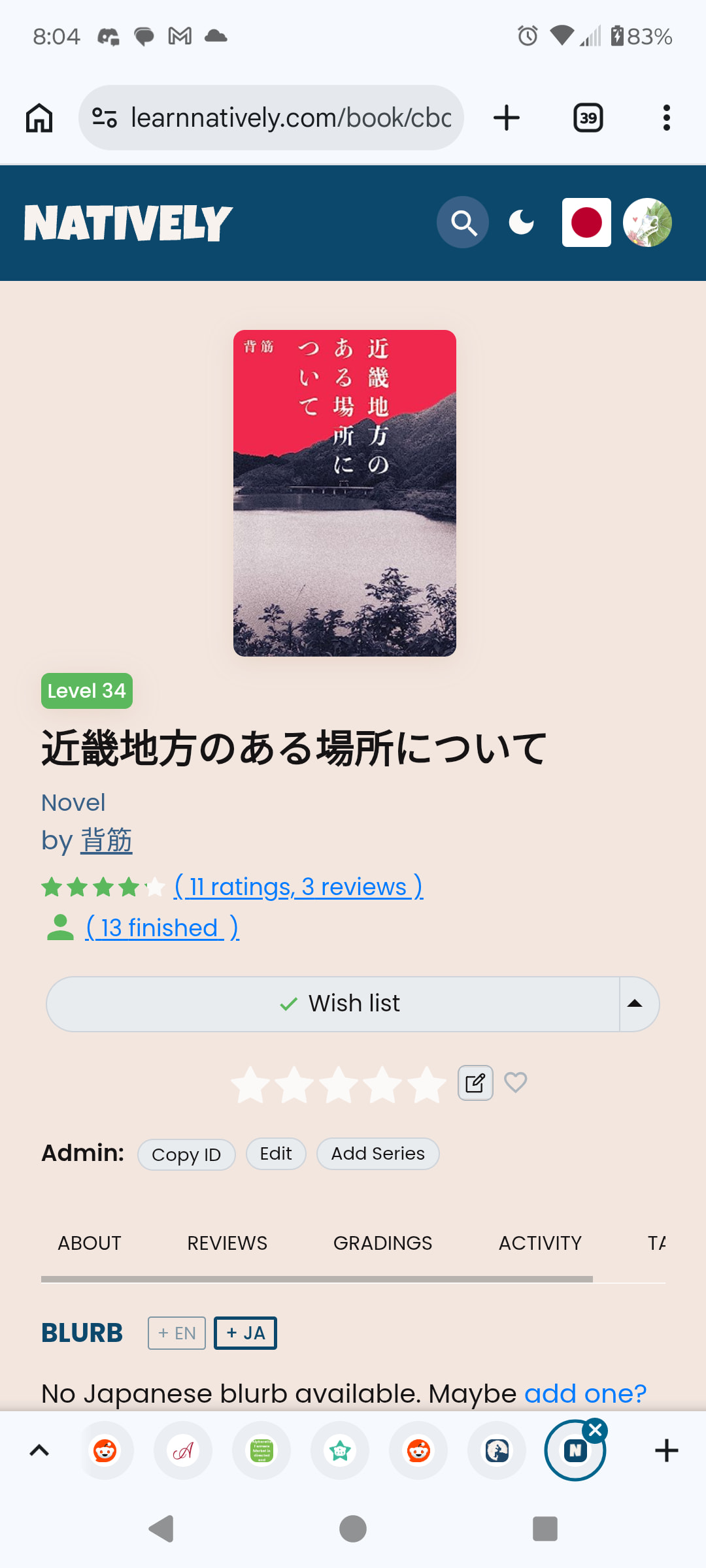Viewport: 706px width, 1568px height.
Task: Open the write review pencil icon
Action: pos(475,1083)
